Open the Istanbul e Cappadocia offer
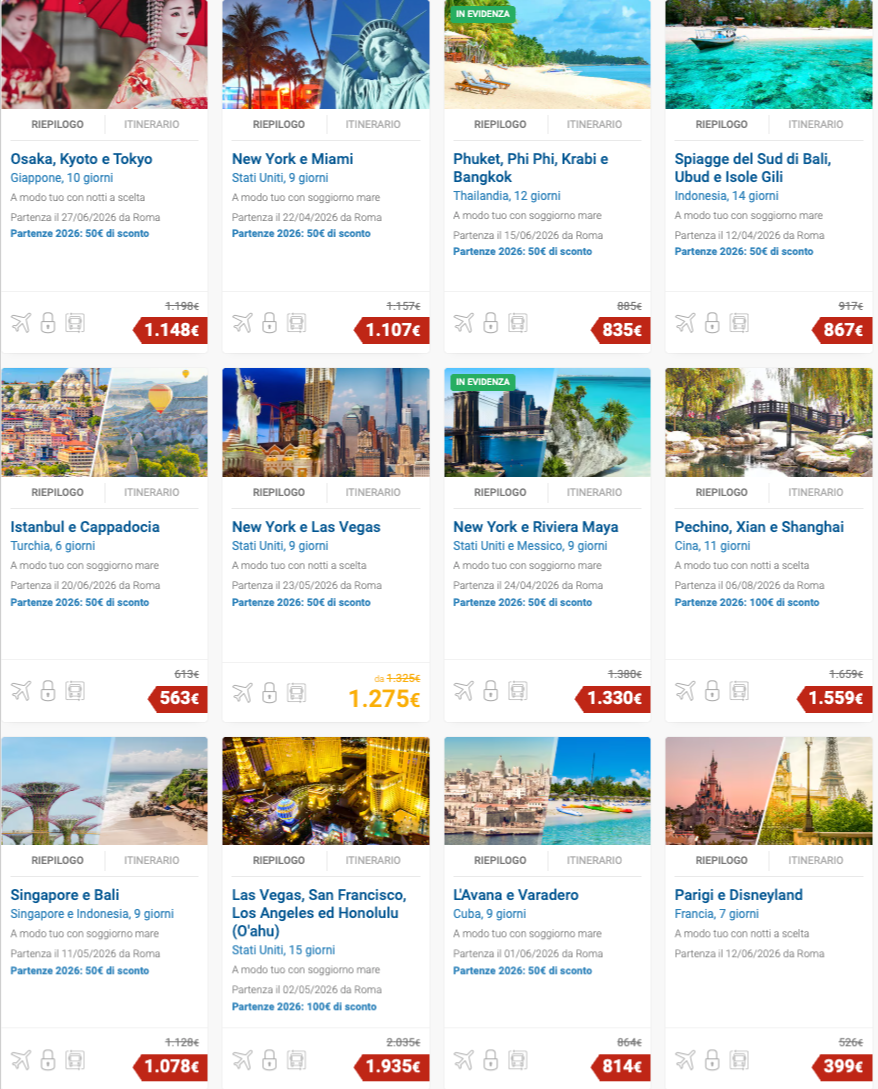This screenshot has height=1089, width=878. [85, 527]
